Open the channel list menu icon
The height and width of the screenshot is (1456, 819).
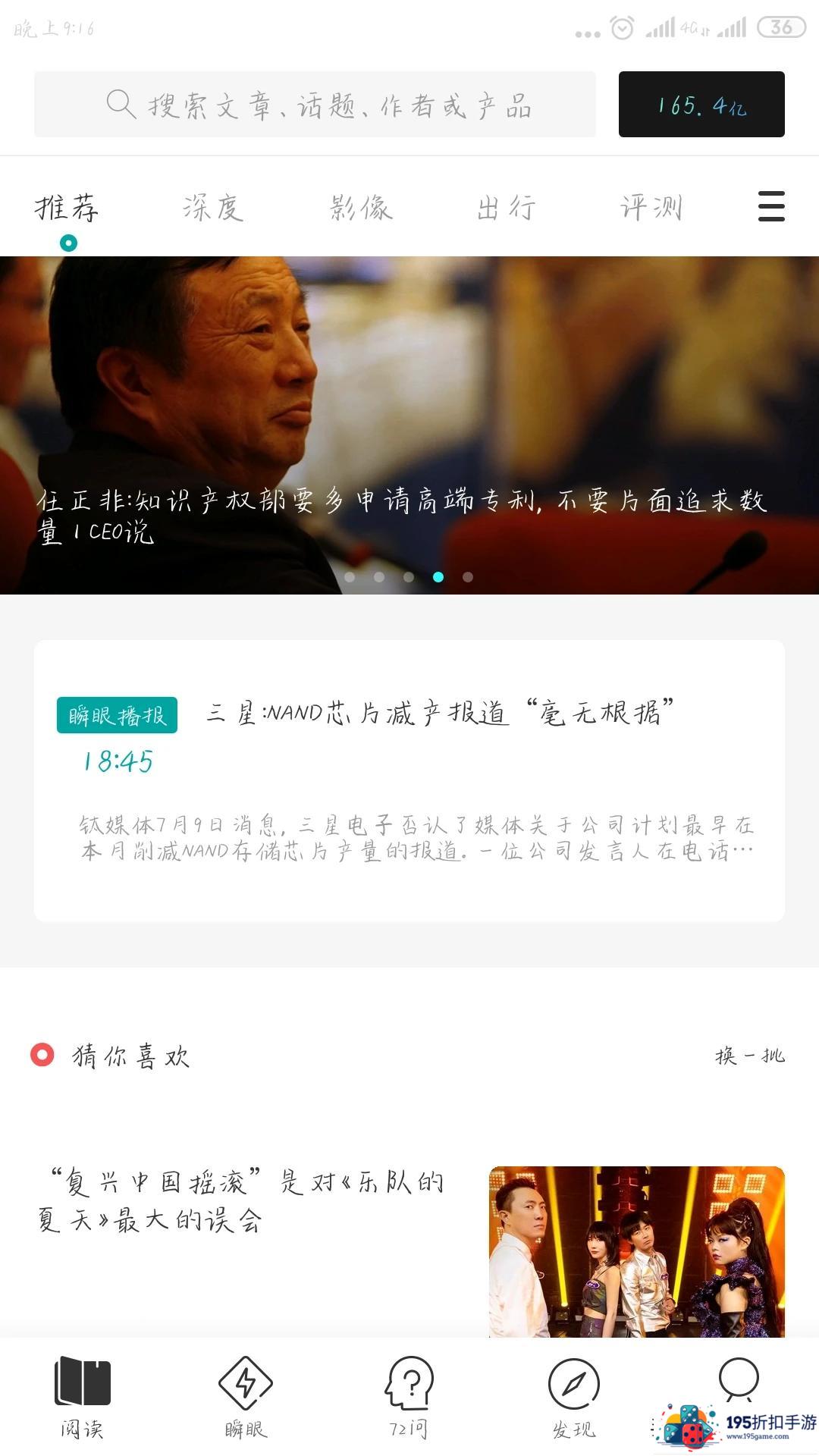point(771,206)
